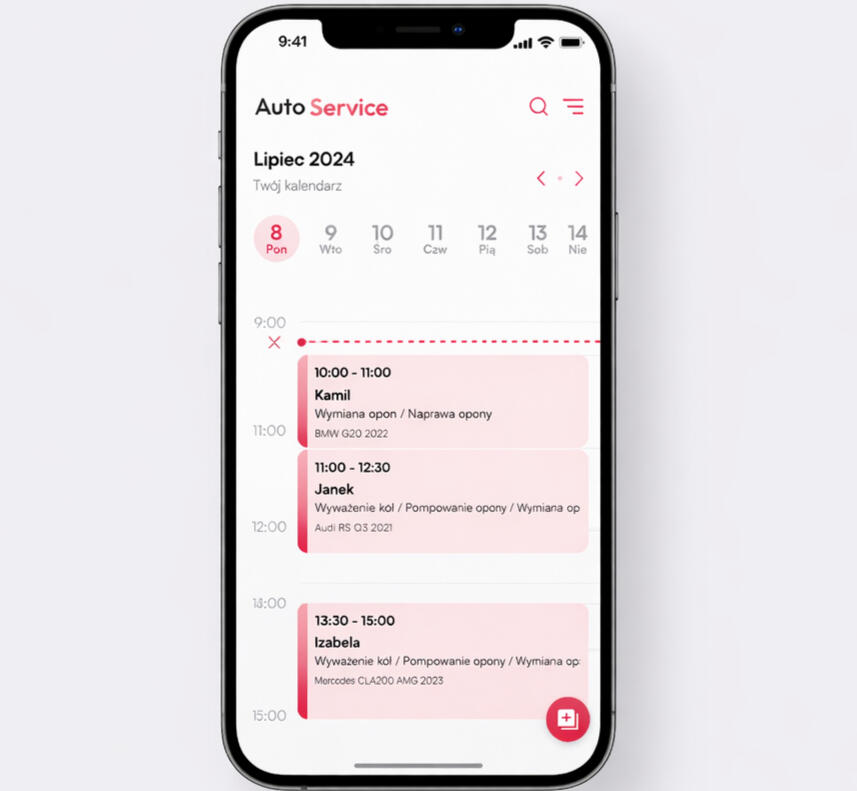Viewport: 857px width, 791px height.
Task: Go to the next week arrow
Action: [x=579, y=178]
